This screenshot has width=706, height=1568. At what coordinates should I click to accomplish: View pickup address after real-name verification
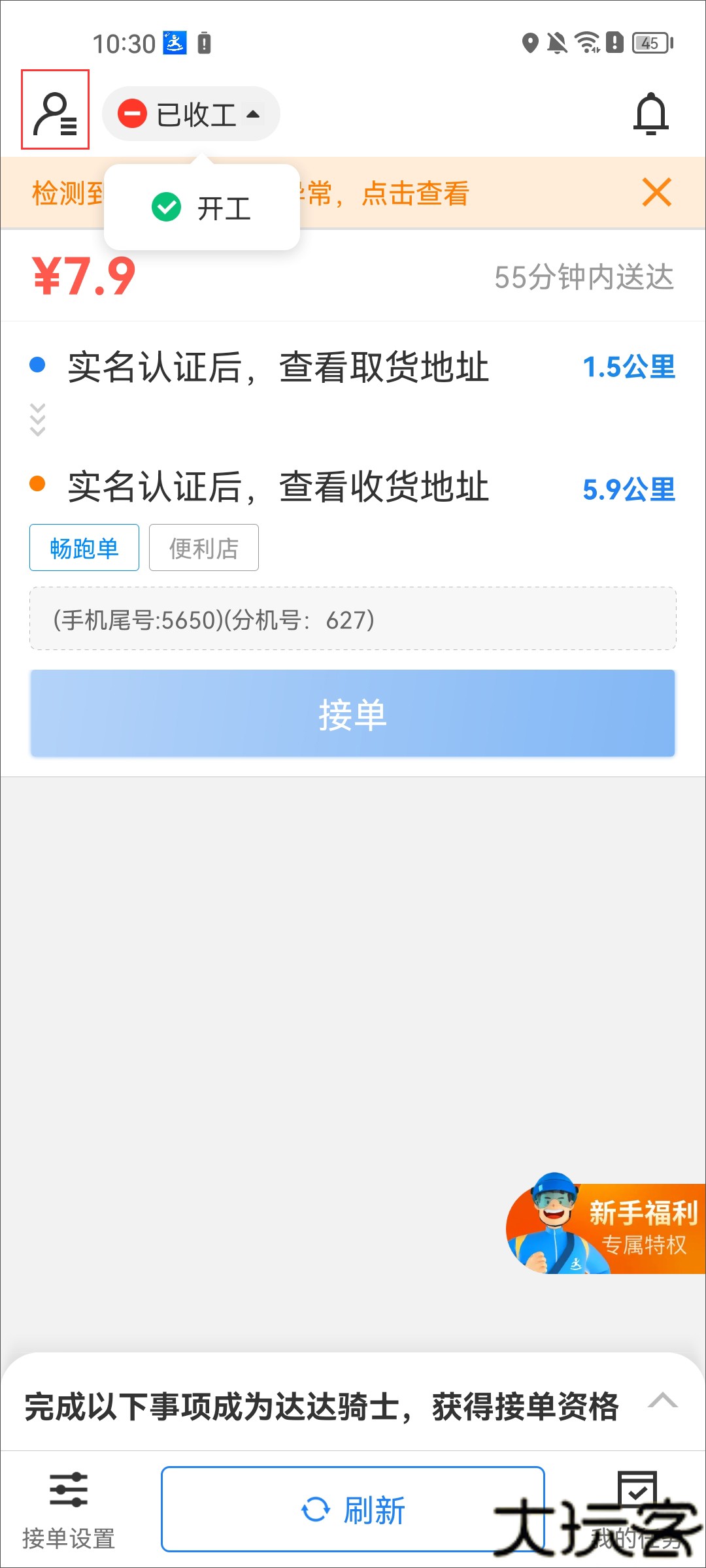(x=278, y=367)
